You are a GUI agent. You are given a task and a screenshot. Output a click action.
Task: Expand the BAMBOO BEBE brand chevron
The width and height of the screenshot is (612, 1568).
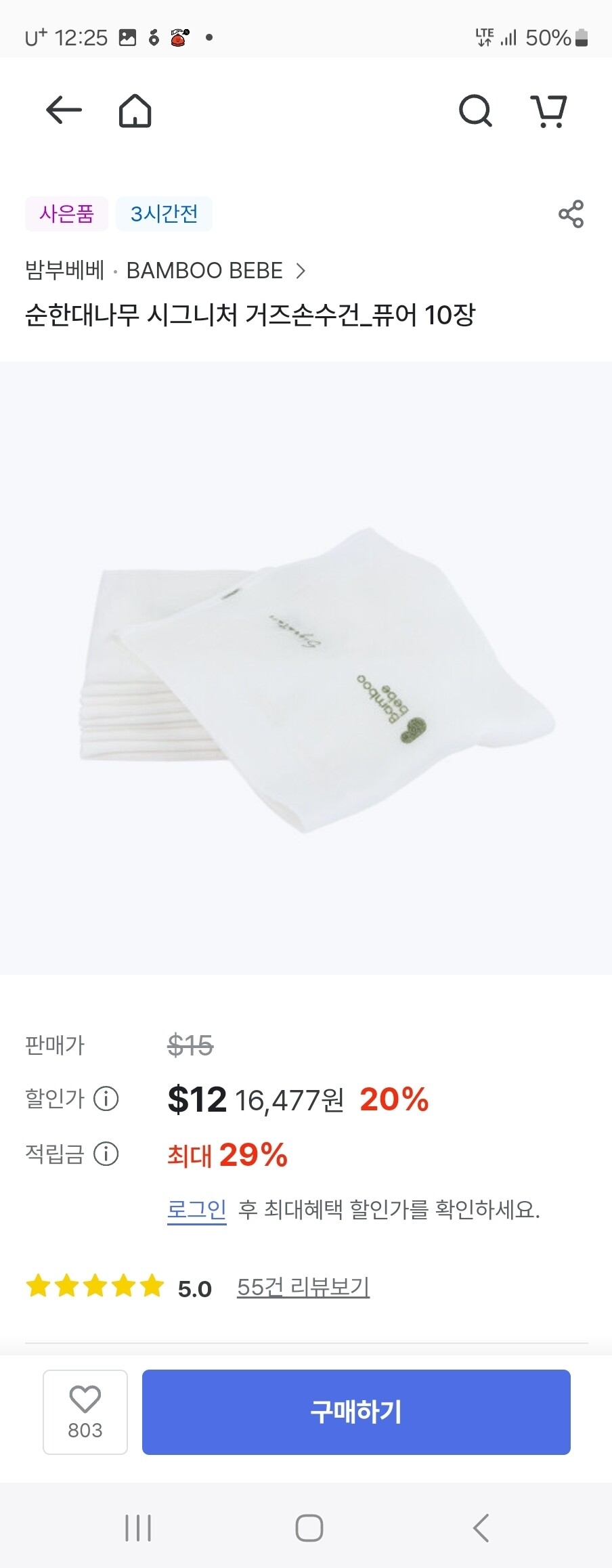(299, 270)
